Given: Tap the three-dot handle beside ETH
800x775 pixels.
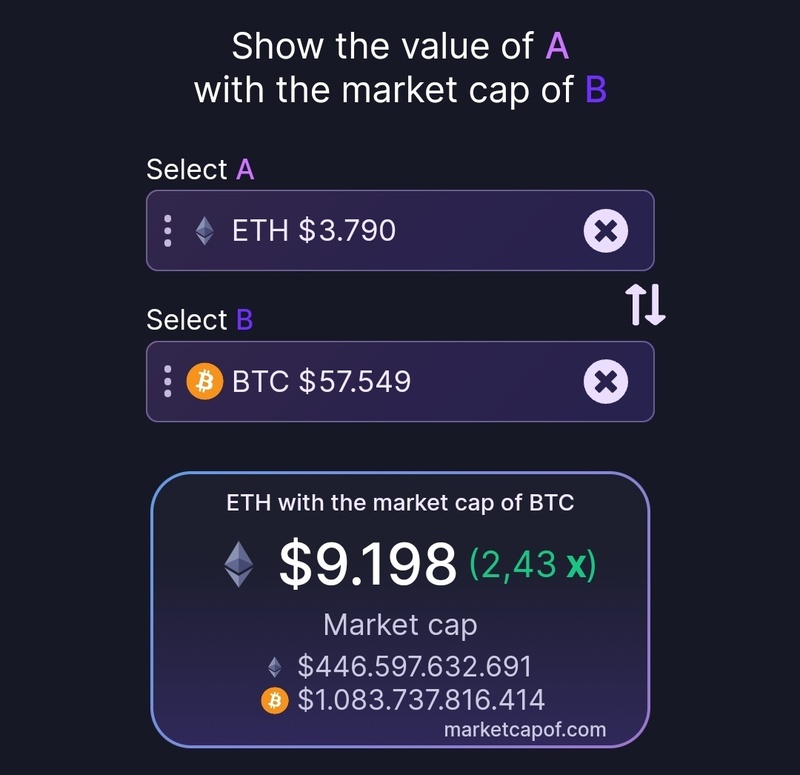Looking at the screenshot, I should [167, 231].
